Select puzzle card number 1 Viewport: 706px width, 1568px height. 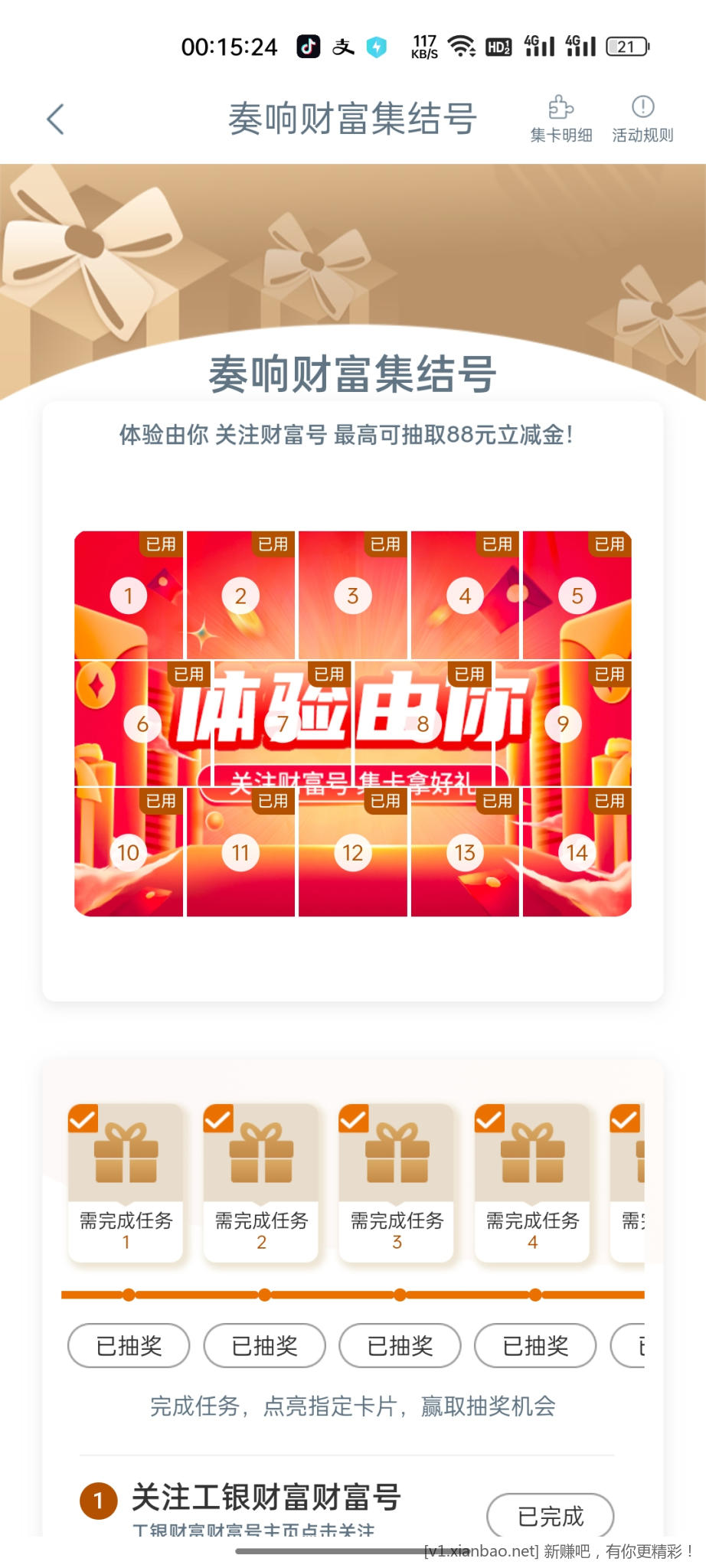129,596
